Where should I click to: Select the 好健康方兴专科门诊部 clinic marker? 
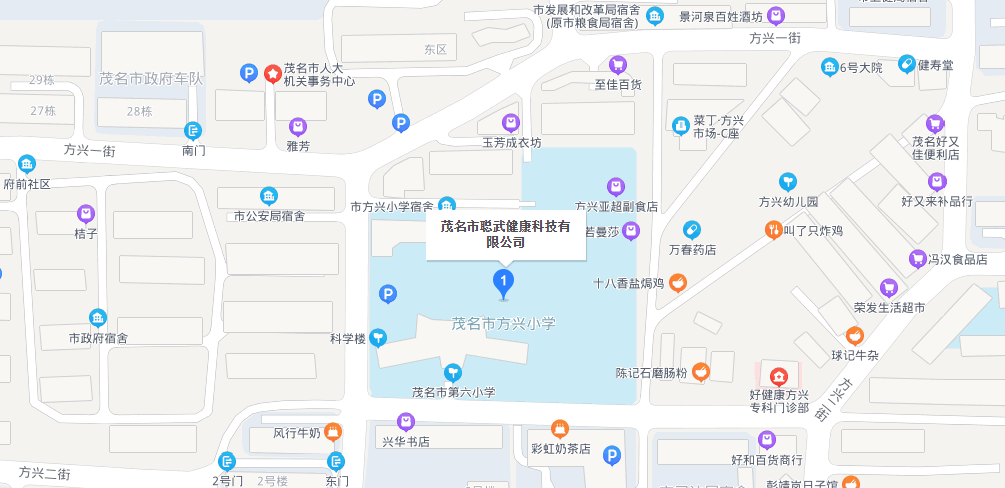point(778,375)
